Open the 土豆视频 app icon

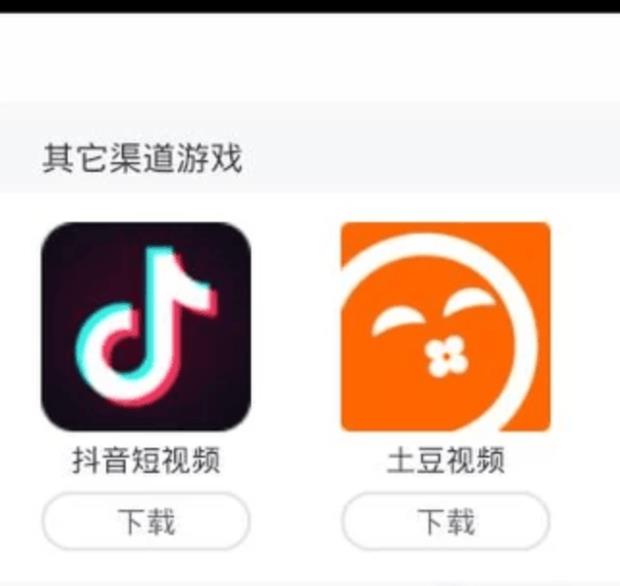[446, 327]
